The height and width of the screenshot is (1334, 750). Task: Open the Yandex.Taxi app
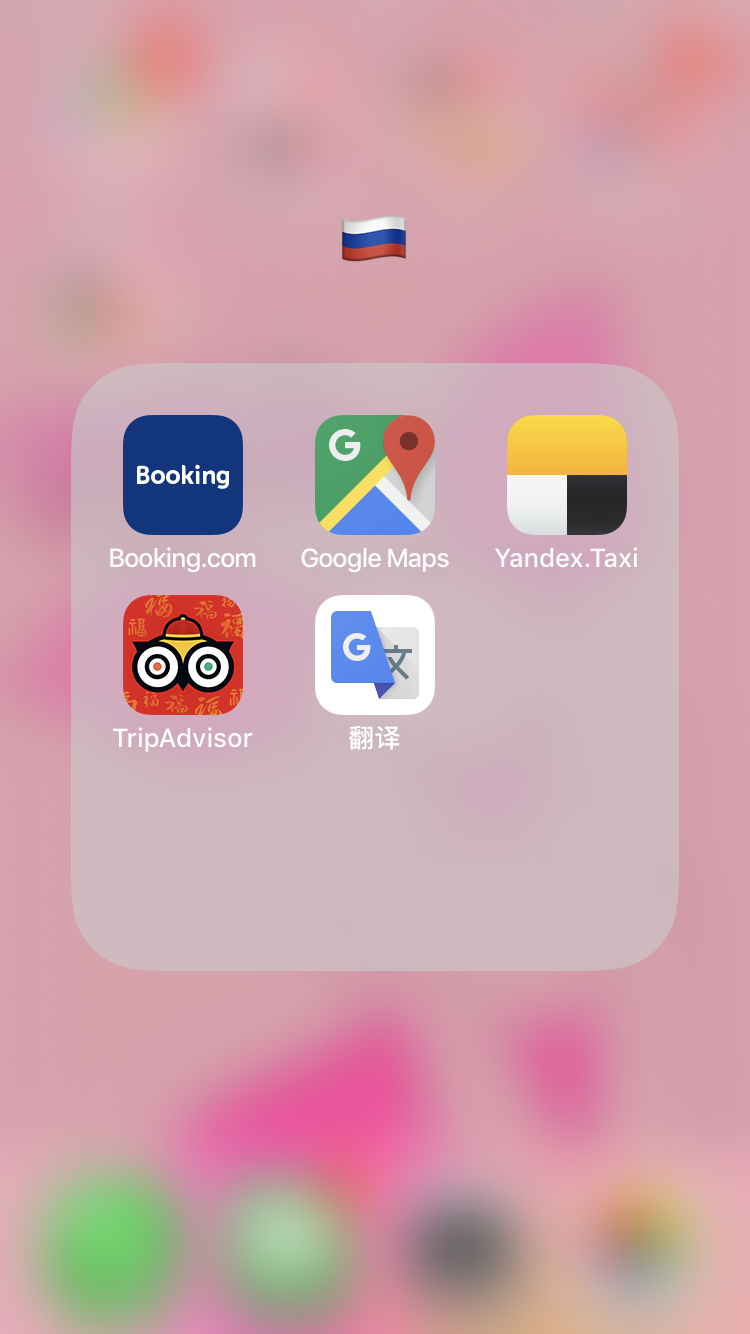567,475
